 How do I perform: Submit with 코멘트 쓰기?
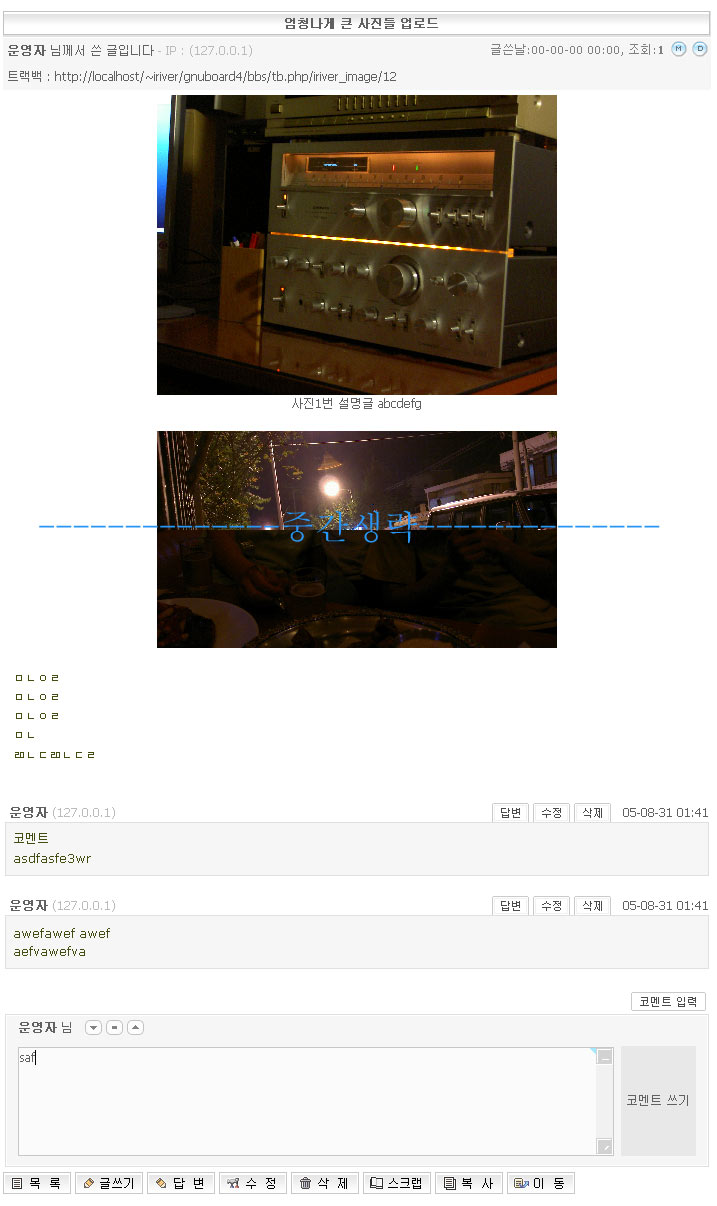tap(658, 1101)
